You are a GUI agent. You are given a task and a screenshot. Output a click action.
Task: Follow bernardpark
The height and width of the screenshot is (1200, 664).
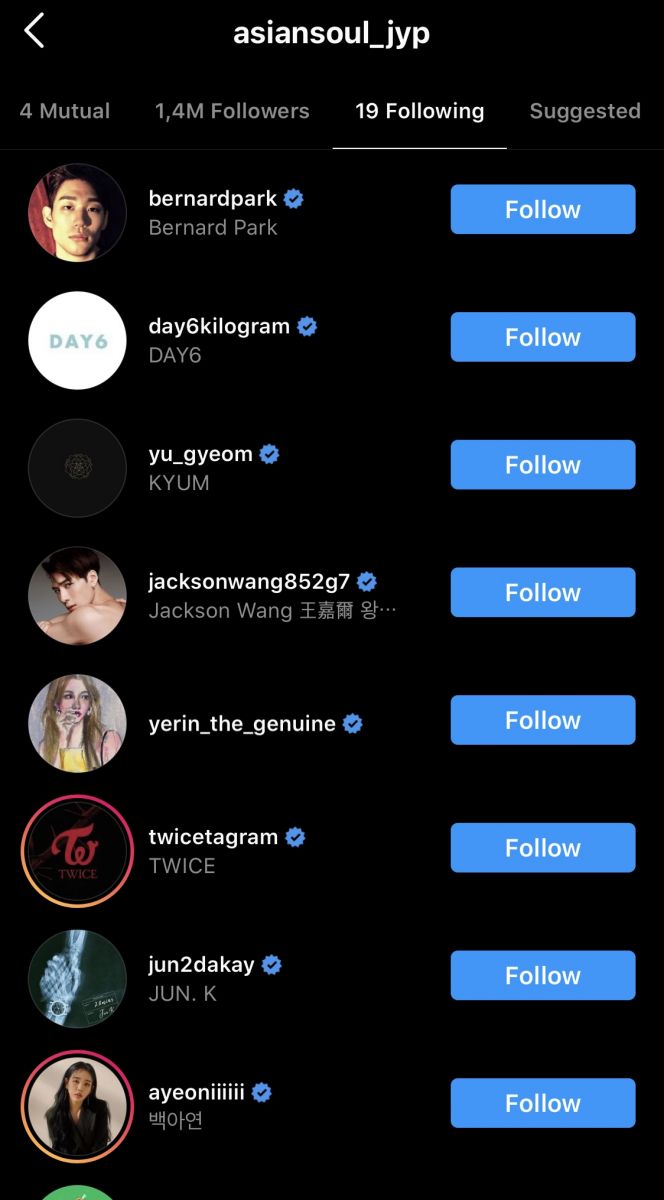point(543,209)
